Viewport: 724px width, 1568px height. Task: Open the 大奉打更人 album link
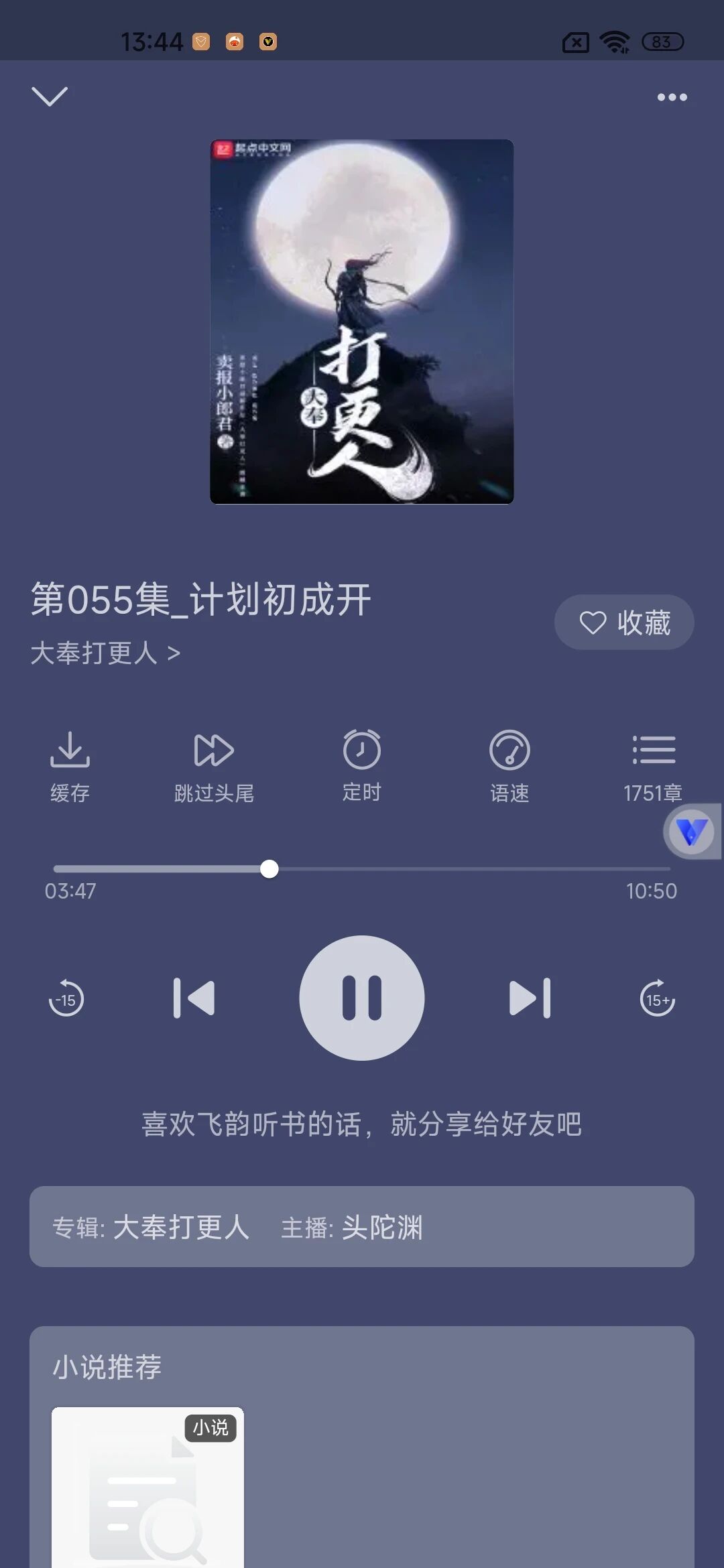click(x=105, y=653)
